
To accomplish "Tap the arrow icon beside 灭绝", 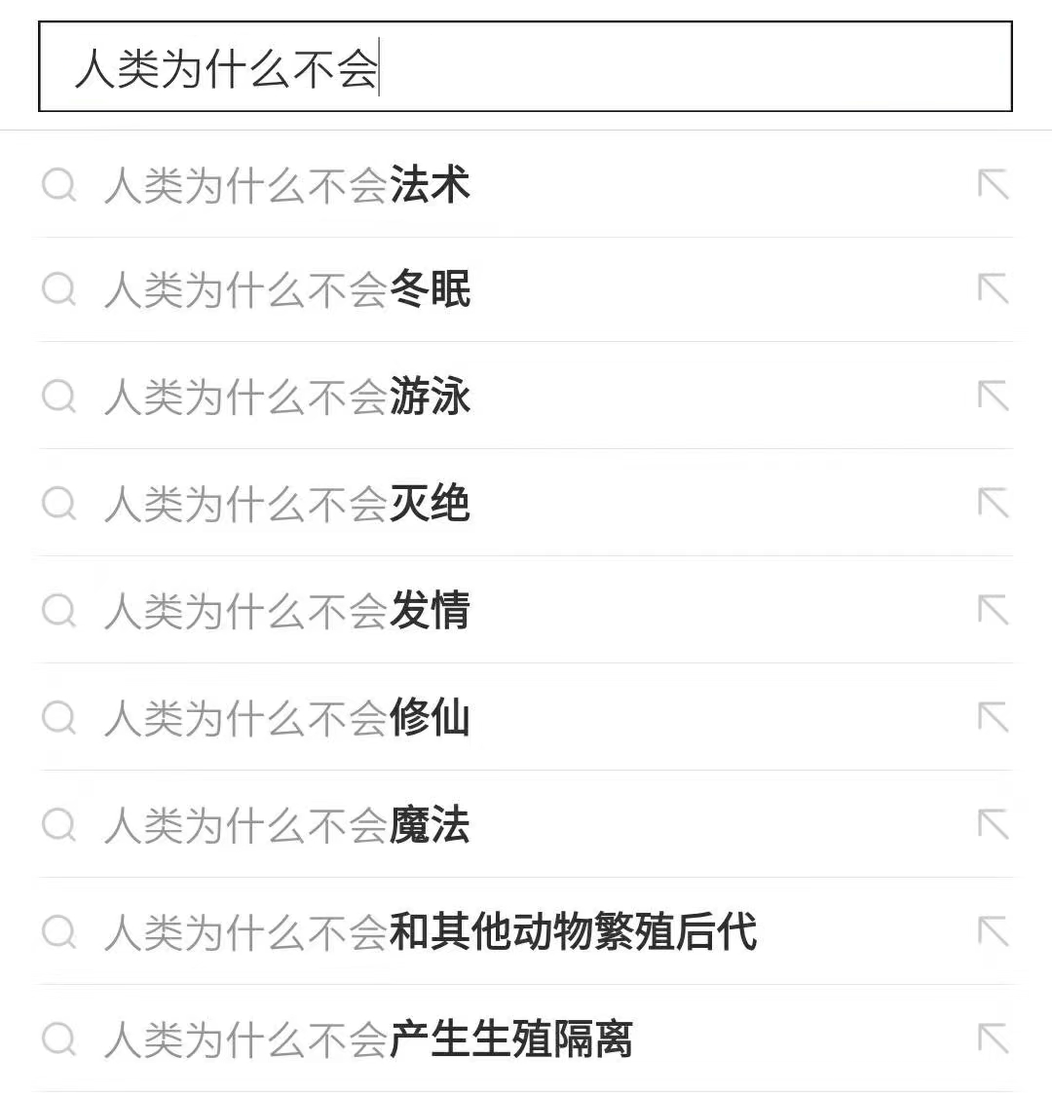I will coord(993,502).
